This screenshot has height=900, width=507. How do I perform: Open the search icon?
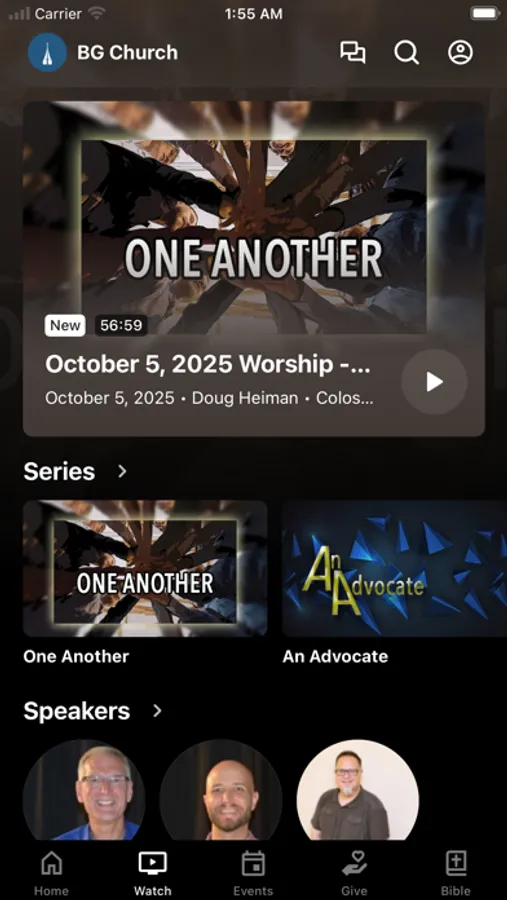point(407,52)
